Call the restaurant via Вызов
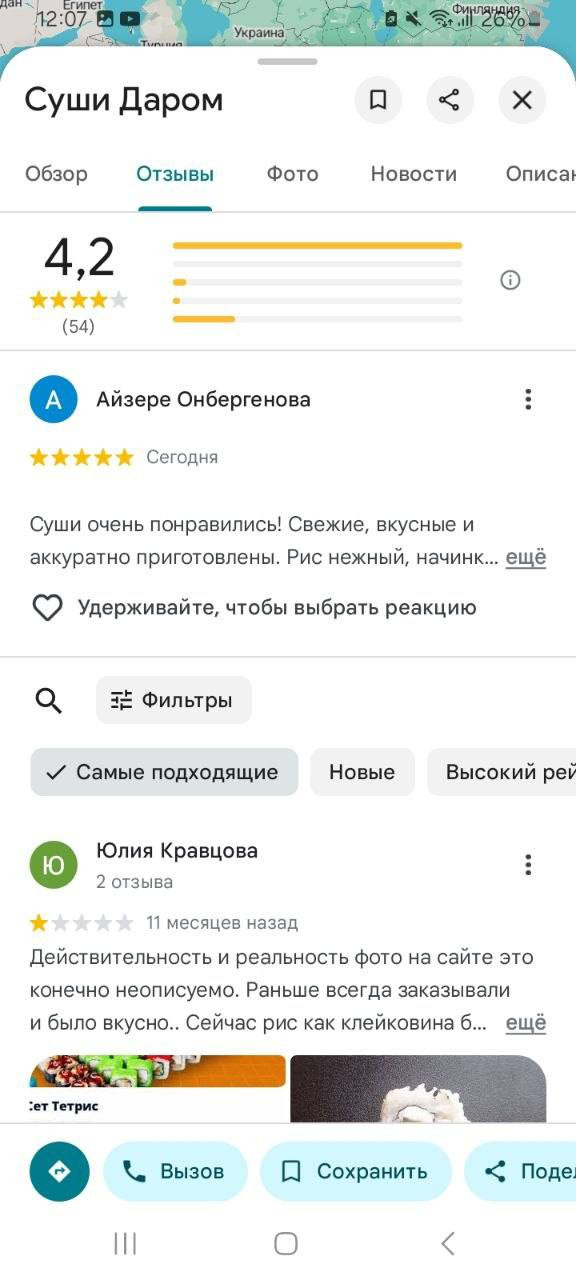The image size is (576, 1280). (175, 1171)
